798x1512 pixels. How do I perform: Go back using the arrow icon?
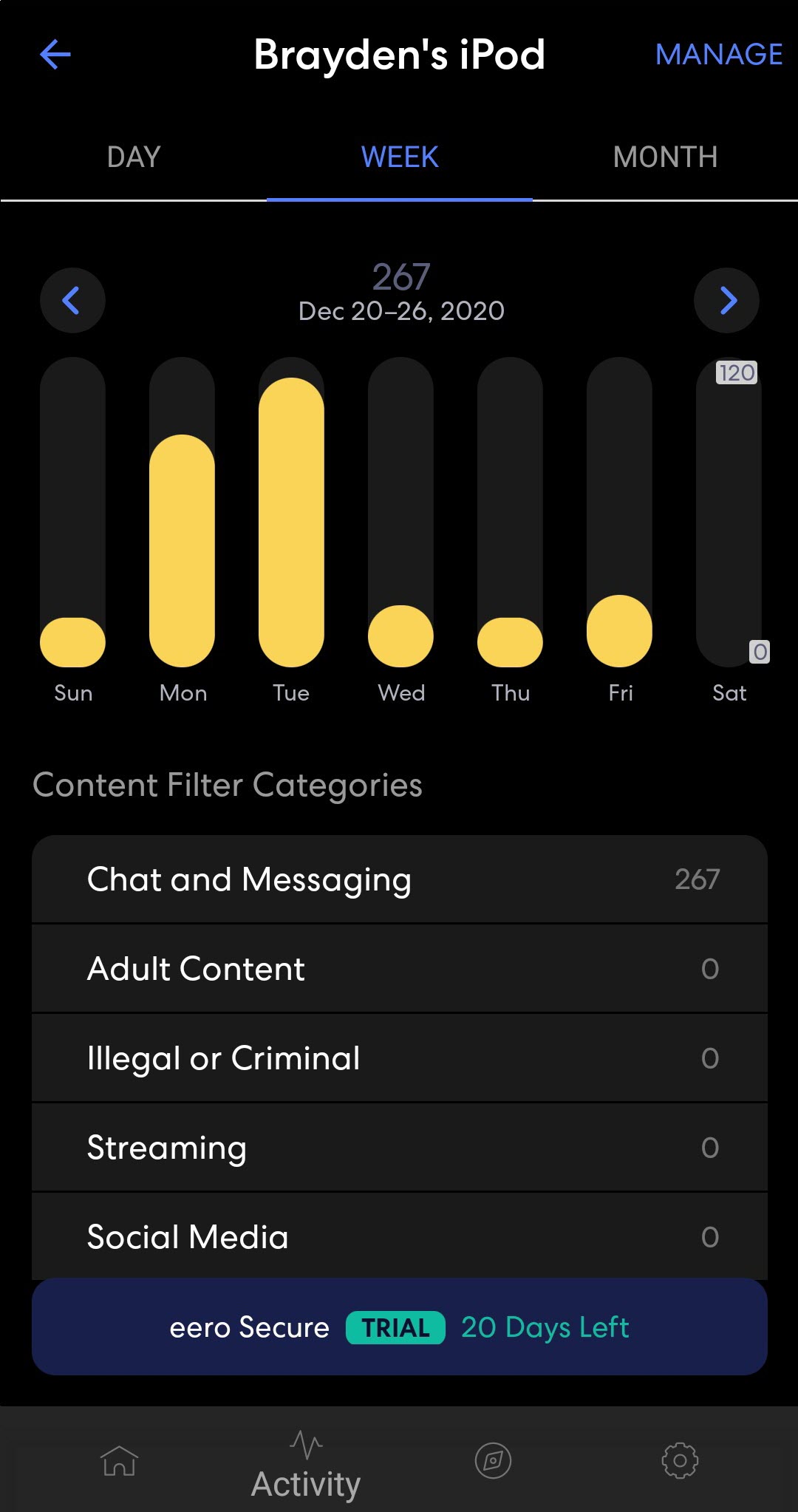click(x=55, y=54)
